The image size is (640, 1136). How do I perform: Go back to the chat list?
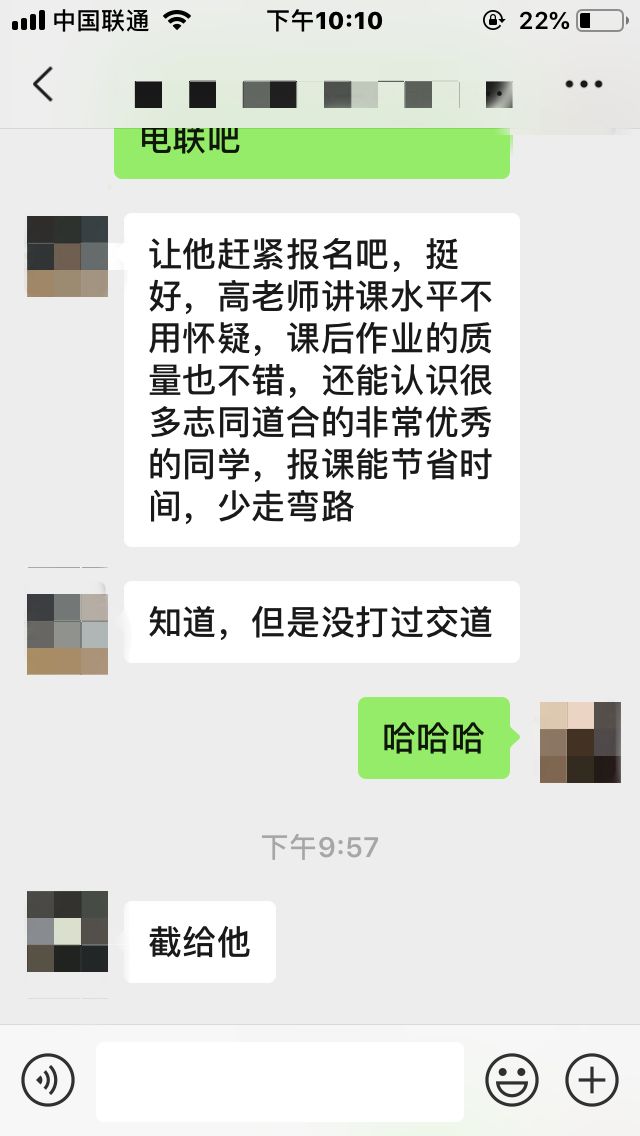(42, 85)
